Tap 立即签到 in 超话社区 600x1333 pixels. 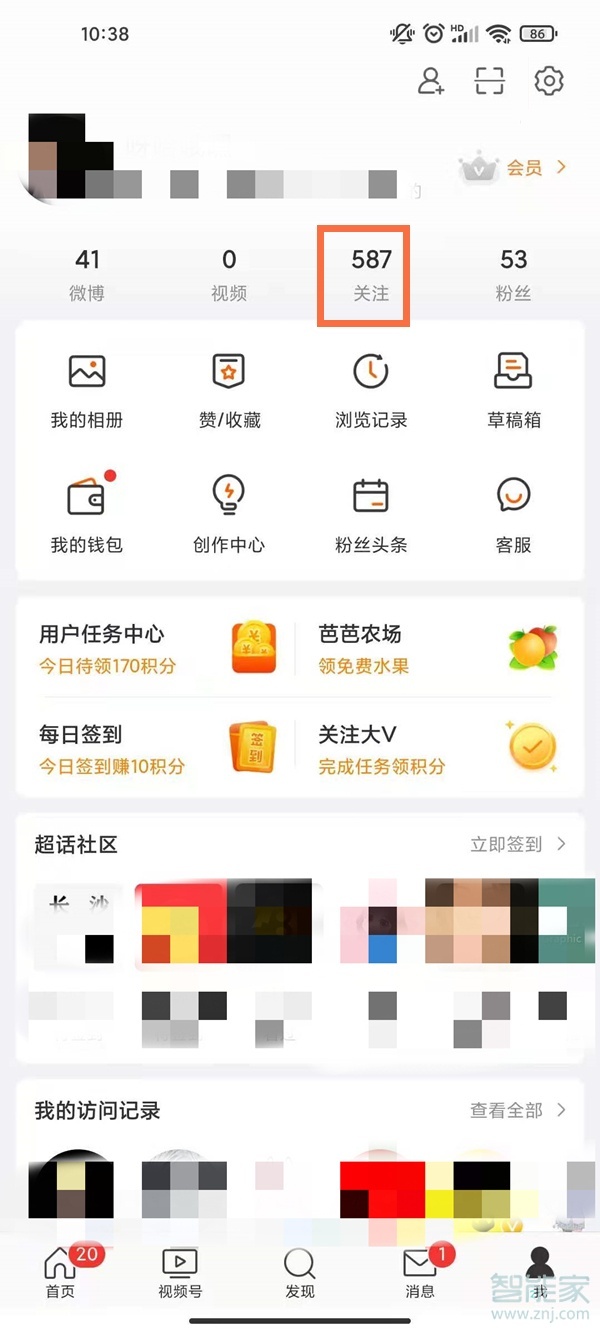coord(516,845)
